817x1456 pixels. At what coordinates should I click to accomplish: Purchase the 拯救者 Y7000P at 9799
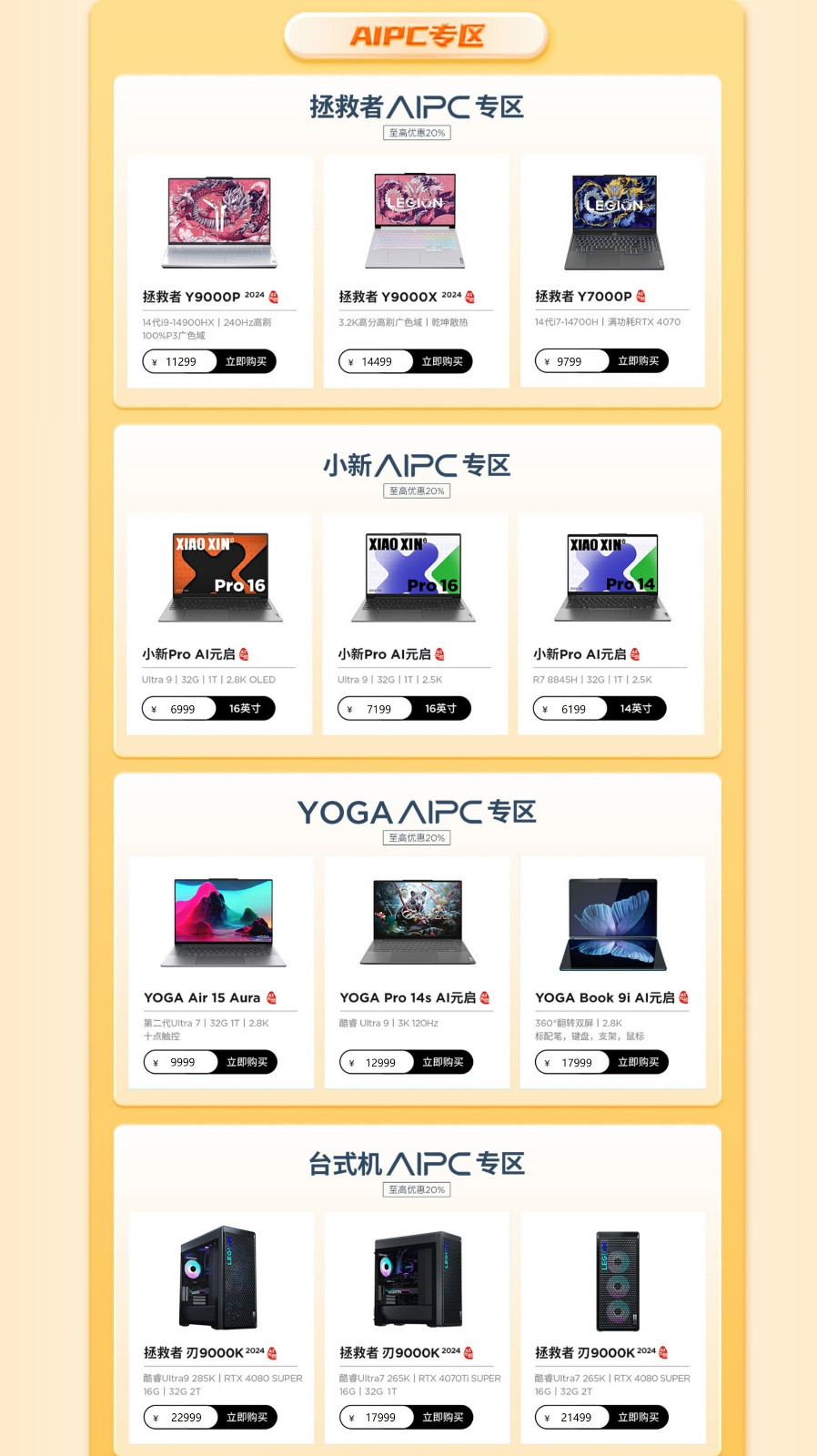point(638,360)
